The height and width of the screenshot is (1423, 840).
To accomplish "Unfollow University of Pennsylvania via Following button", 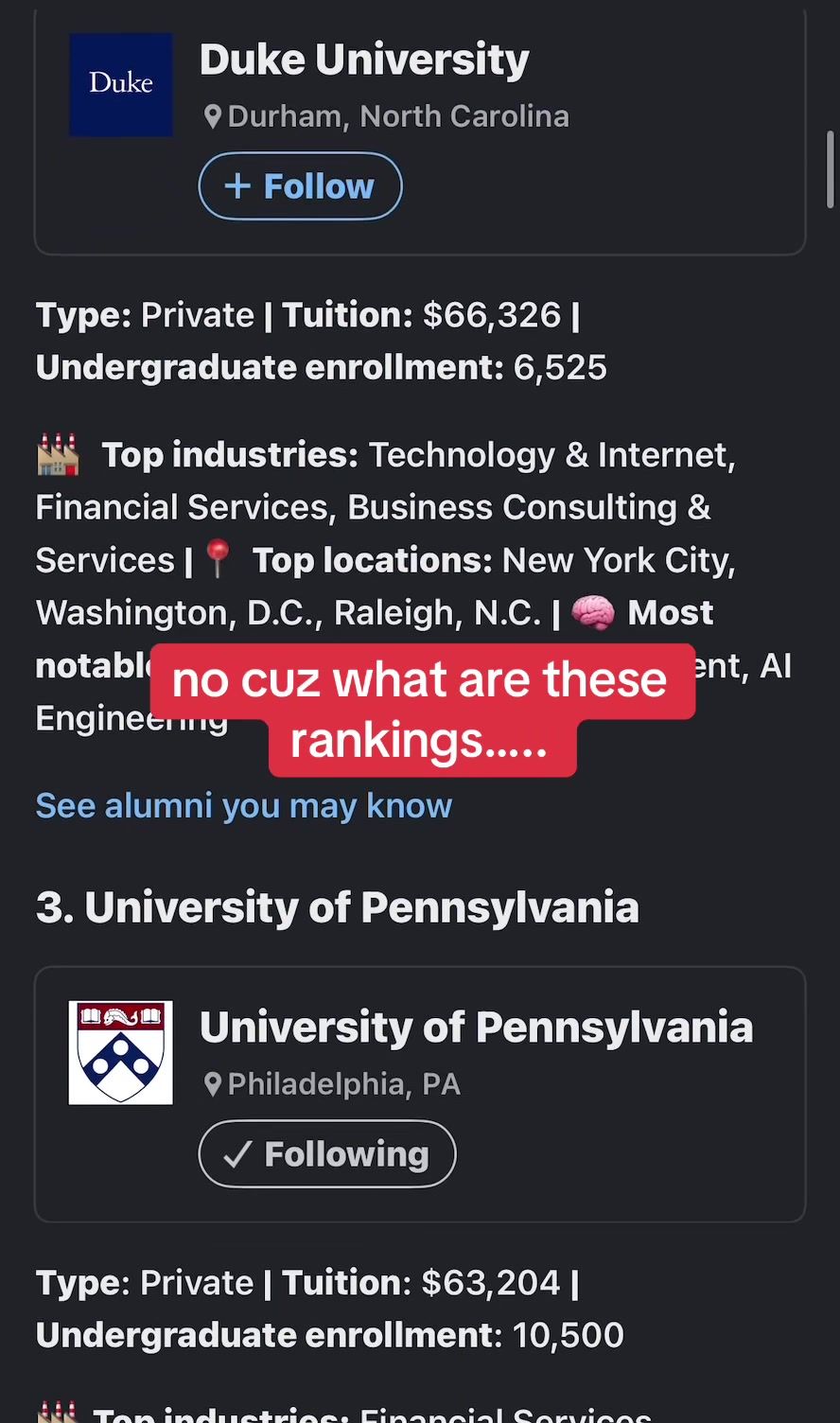I will (326, 1153).
